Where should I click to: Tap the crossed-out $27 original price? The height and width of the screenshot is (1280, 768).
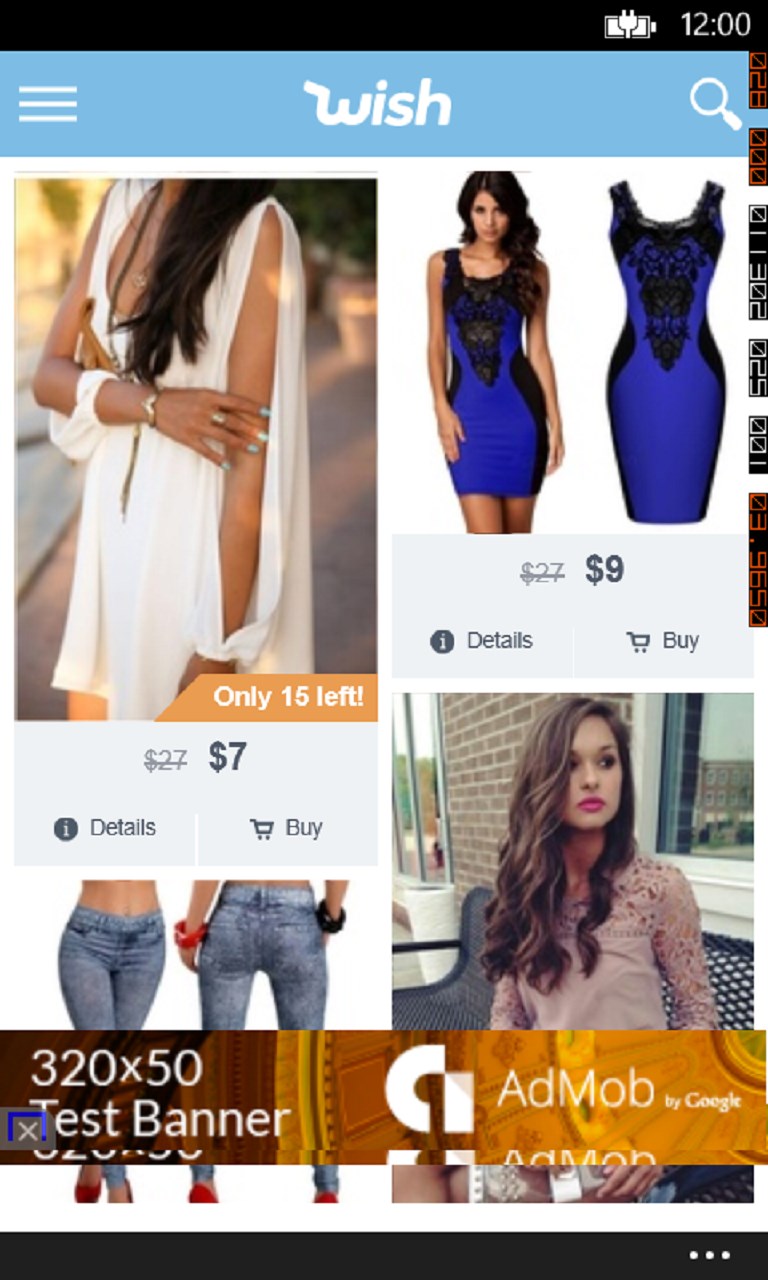coord(168,760)
